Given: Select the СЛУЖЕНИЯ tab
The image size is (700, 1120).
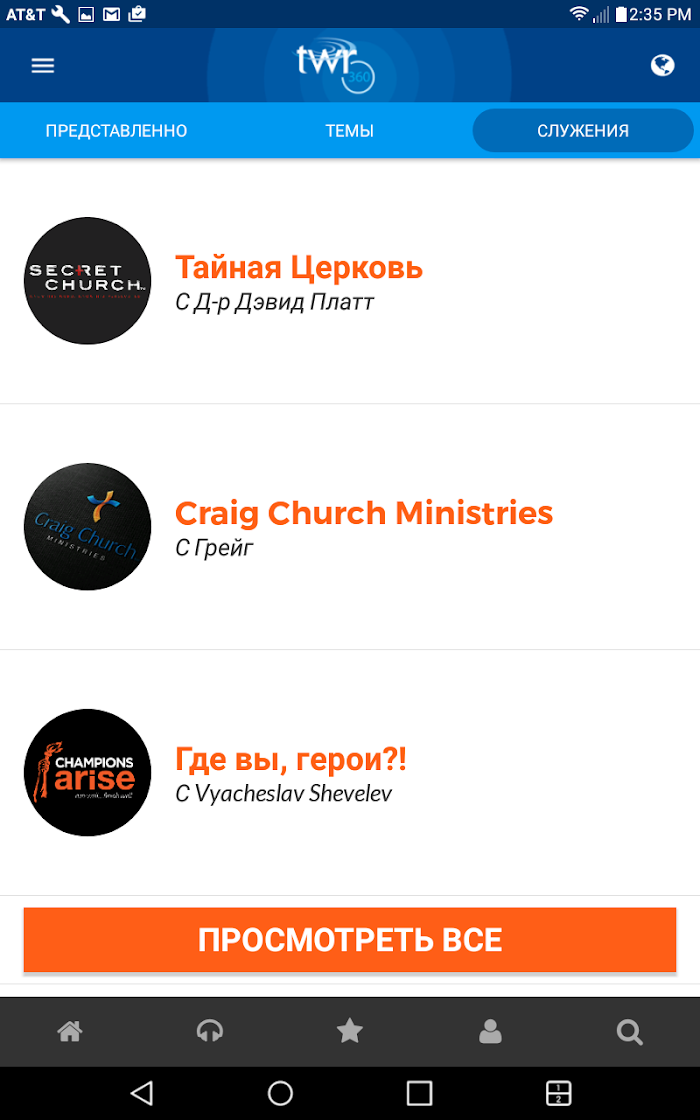Looking at the screenshot, I should 583,131.
